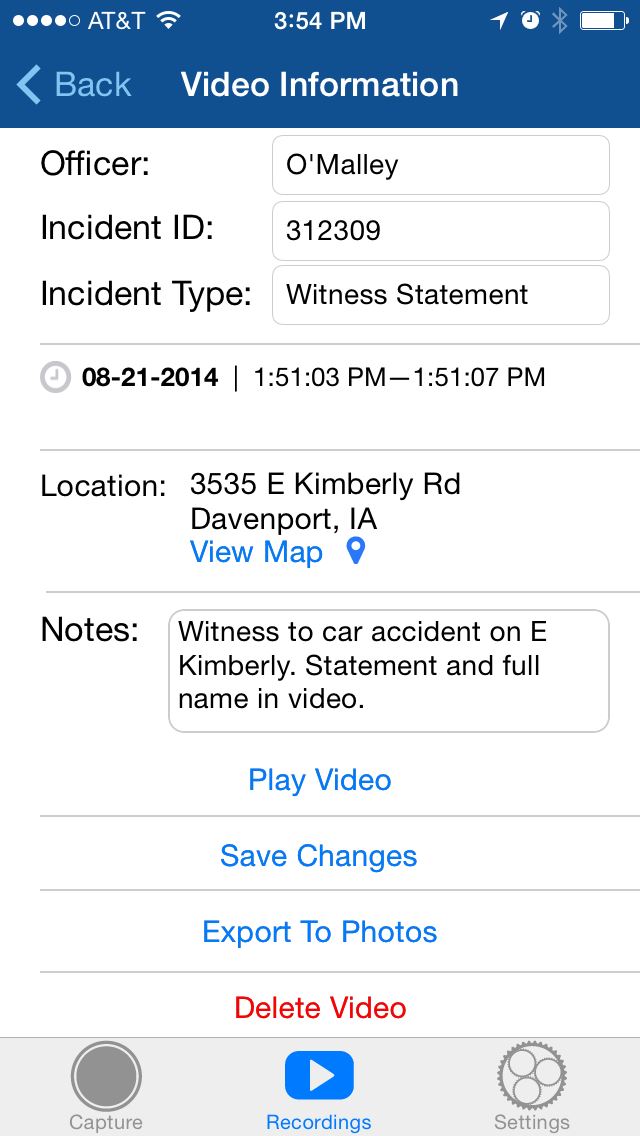The image size is (640, 1136).
Task: Select Export To Photos
Action: [320, 932]
